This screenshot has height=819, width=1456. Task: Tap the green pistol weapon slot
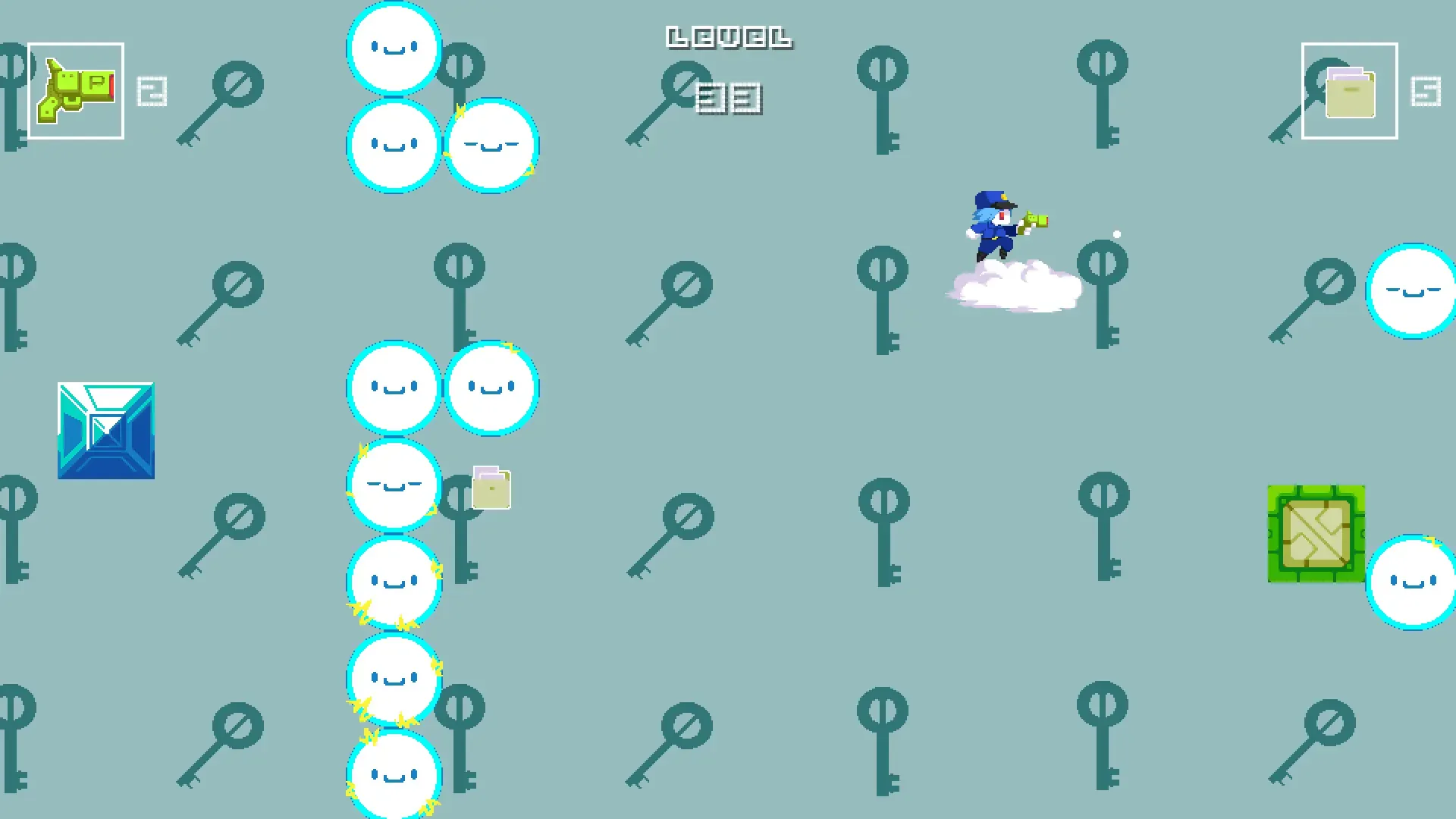[76, 91]
